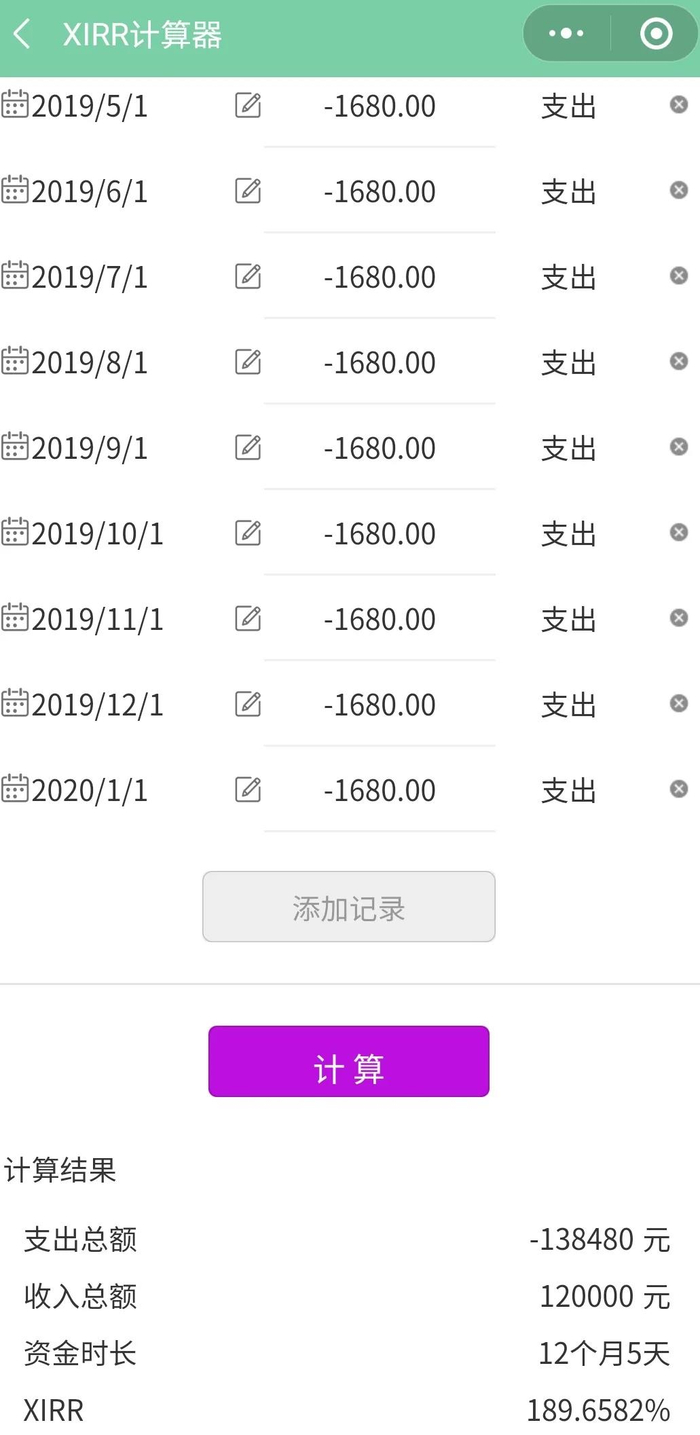Change the date of the 2020/1/1 record

[x=75, y=790]
